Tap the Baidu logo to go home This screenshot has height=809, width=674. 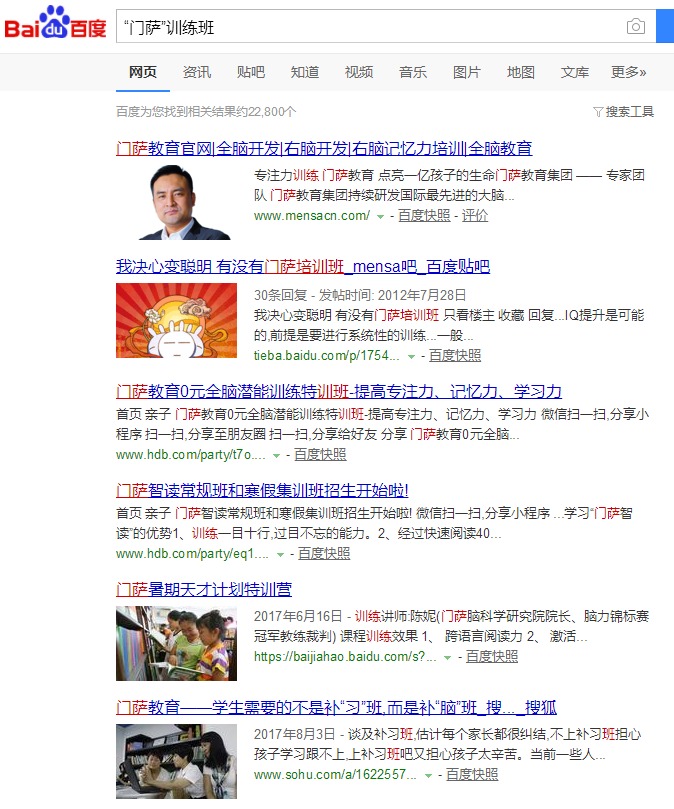[55, 26]
